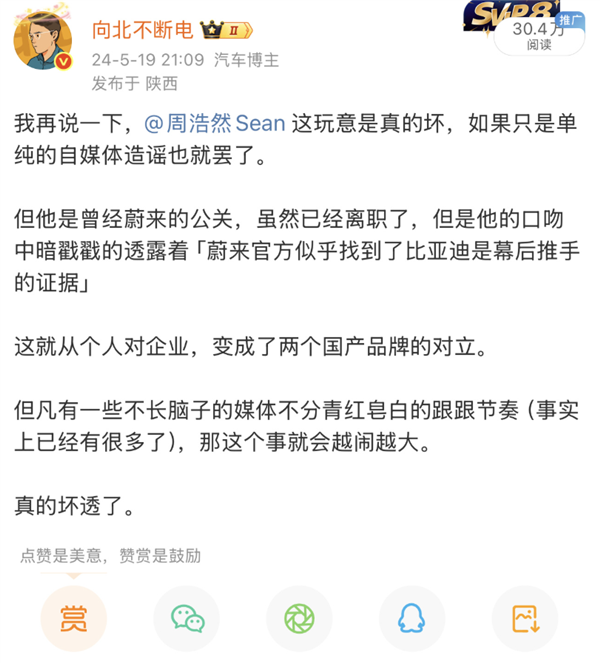Open the username 向北不断电
Screen dimensions: 600x663
tap(145, 28)
